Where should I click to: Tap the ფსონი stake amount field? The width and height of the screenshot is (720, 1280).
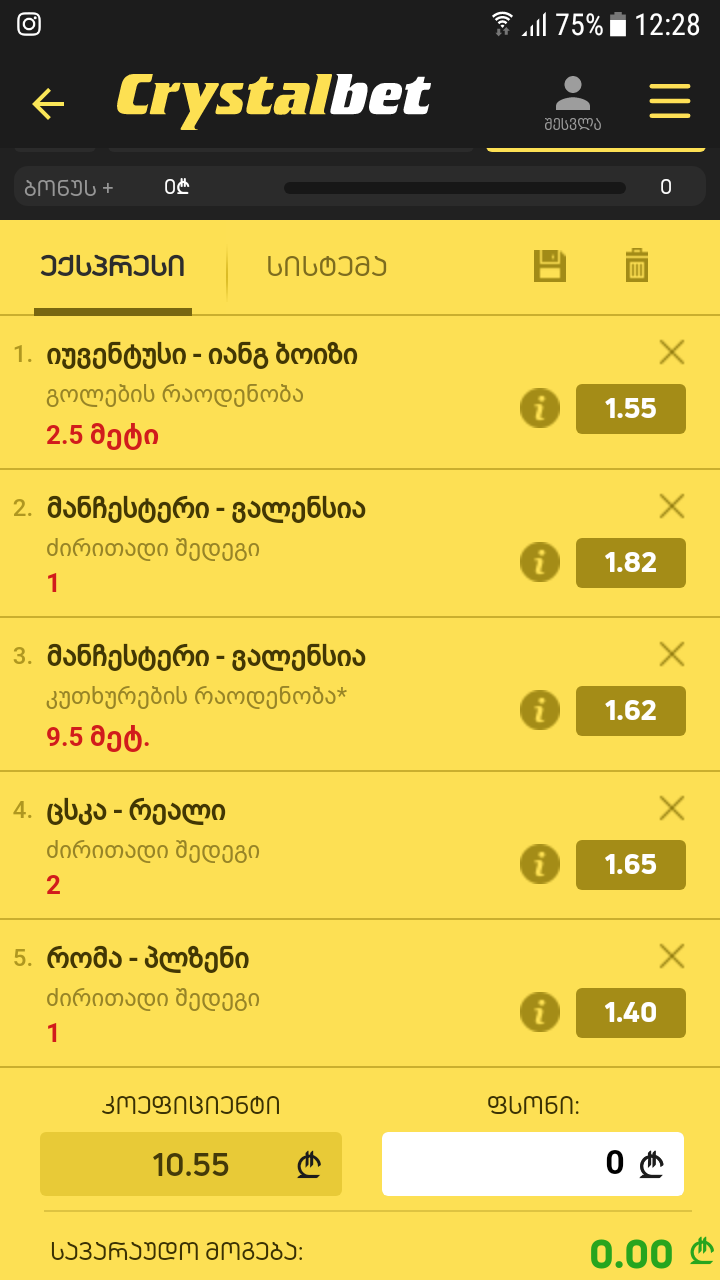(532, 1164)
